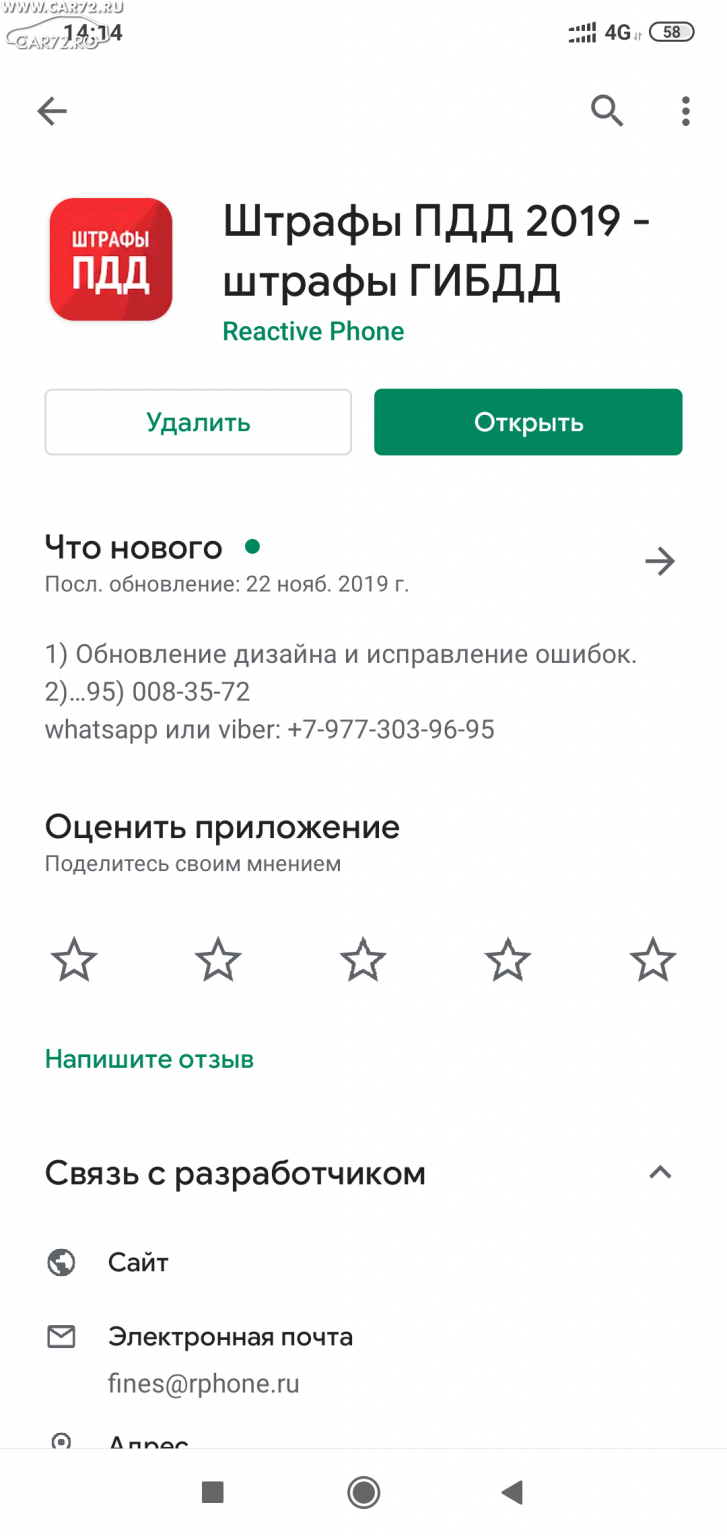The width and height of the screenshot is (727, 1536).
Task: Collapse the Связь с разработчиком section
Action: (660, 1173)
